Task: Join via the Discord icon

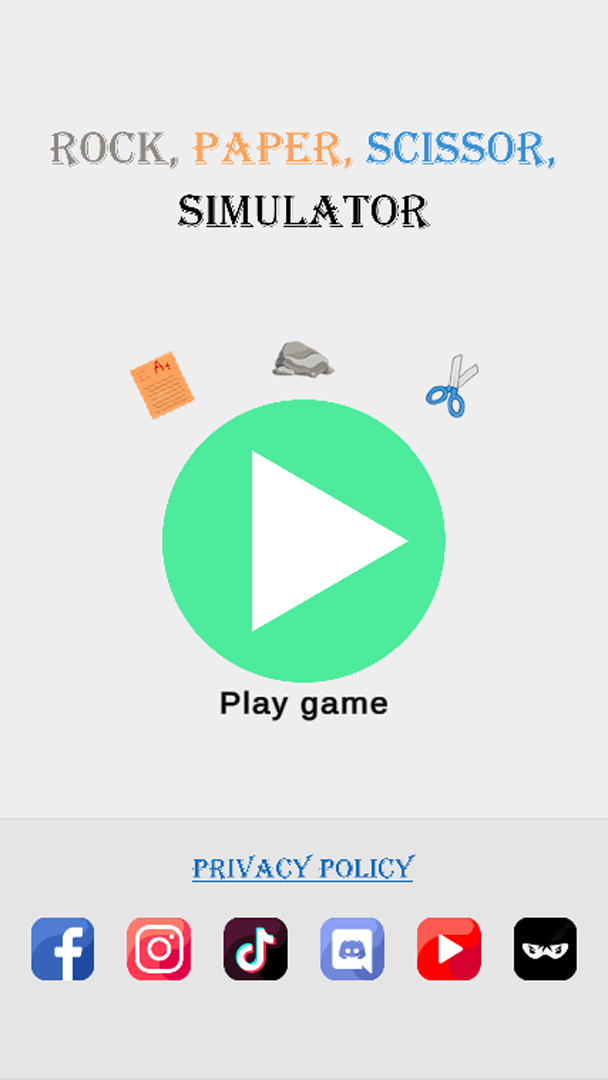Action: coord(352,948)
